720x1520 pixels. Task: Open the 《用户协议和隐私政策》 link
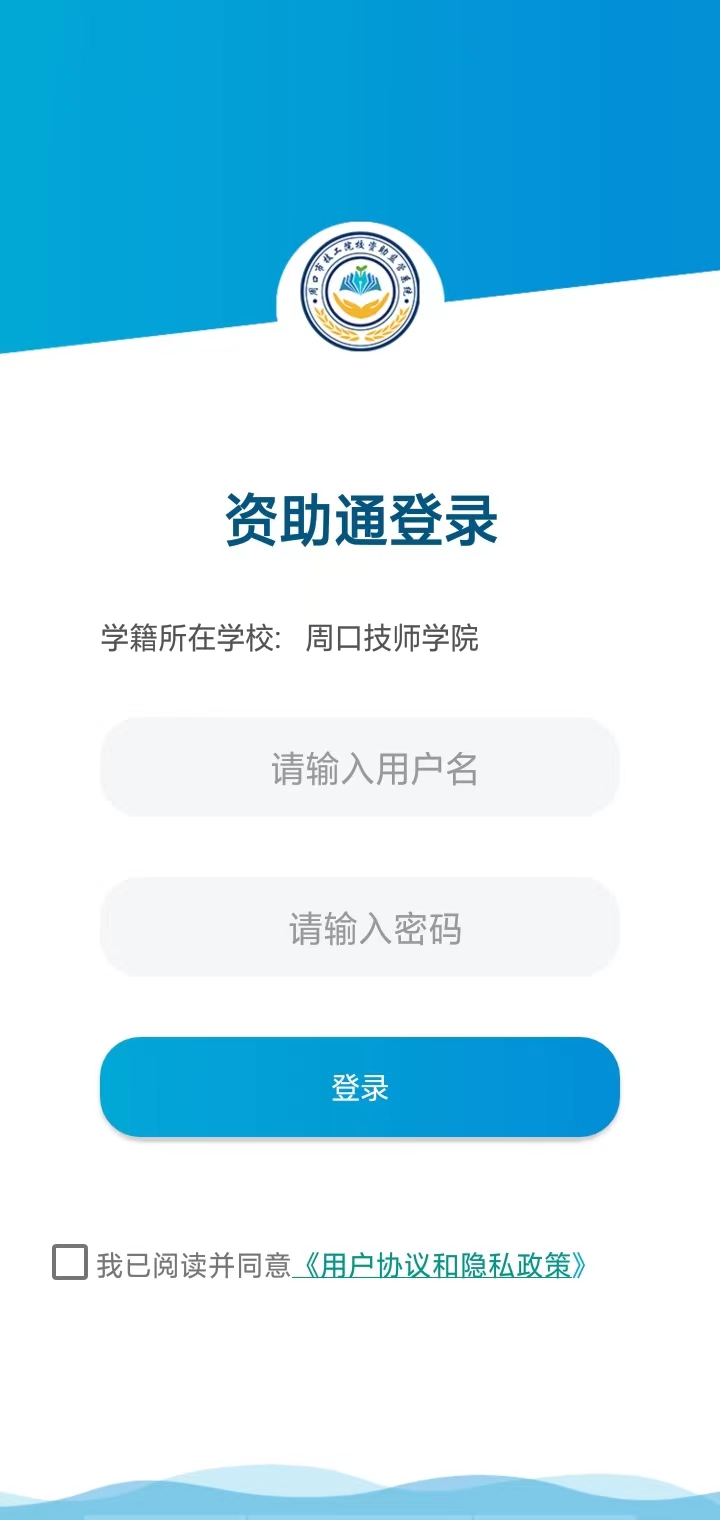click(x=440, y=1266)
